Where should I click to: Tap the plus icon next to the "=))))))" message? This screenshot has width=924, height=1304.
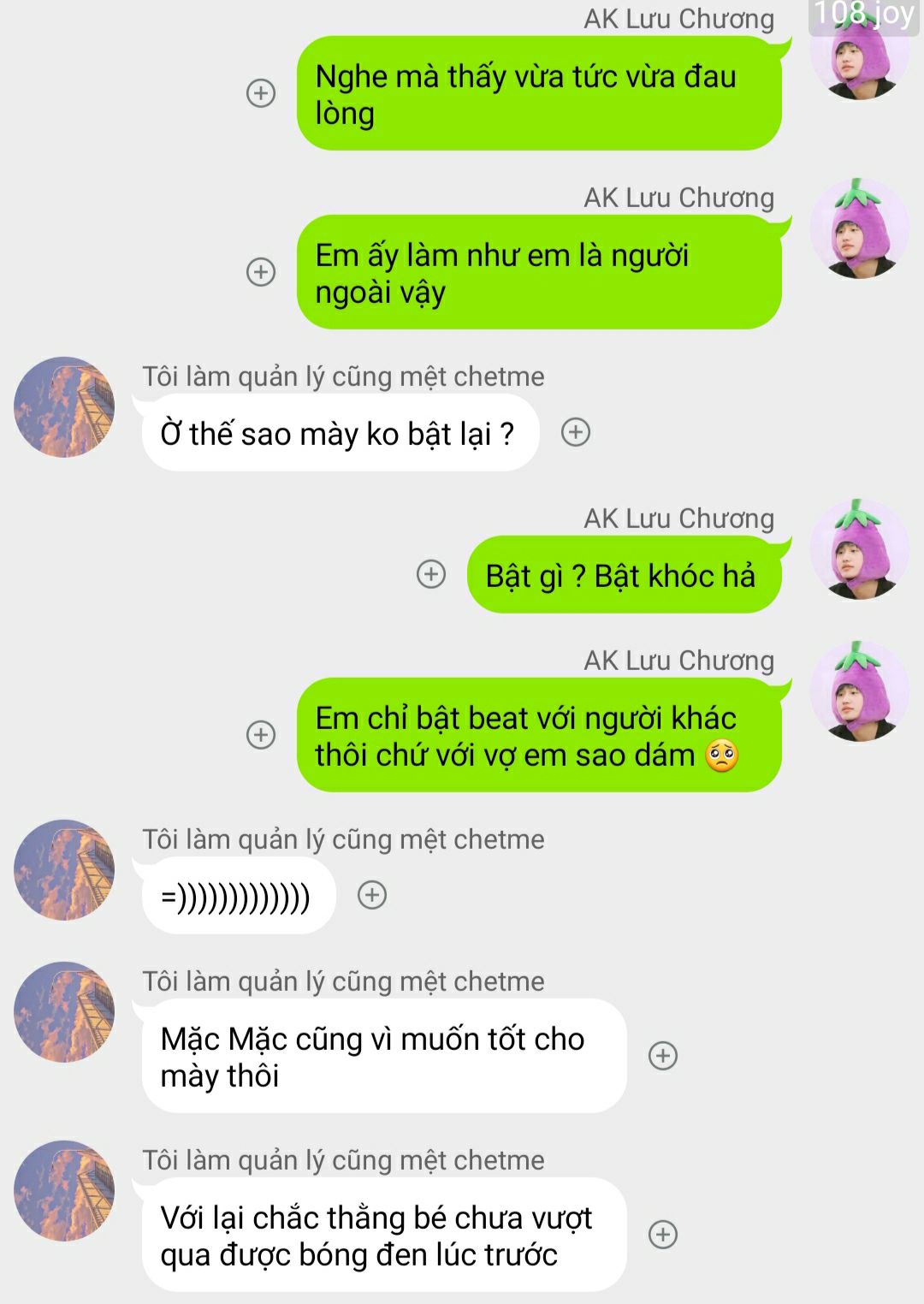372,895
